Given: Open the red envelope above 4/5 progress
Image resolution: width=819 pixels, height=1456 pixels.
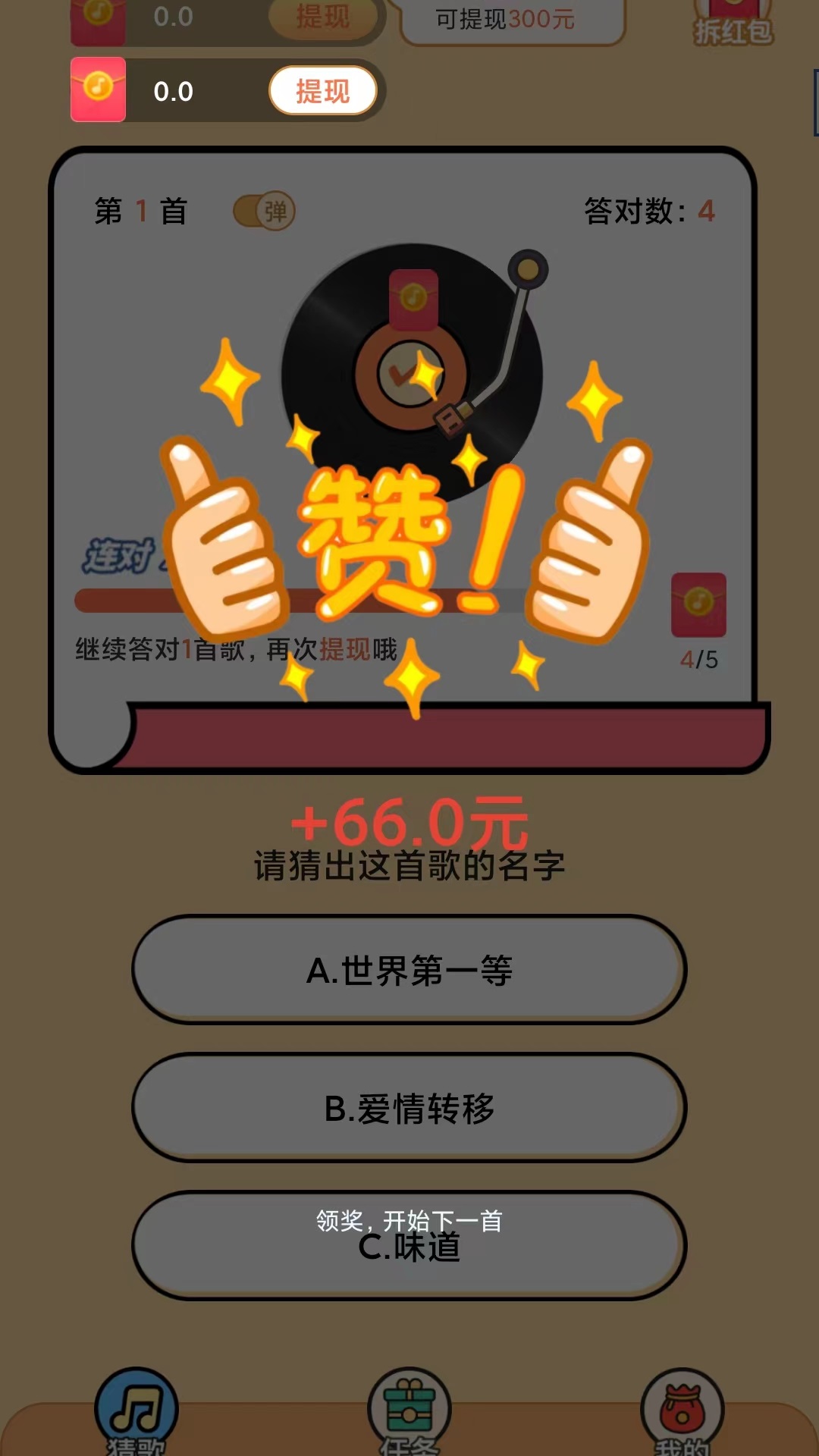Looking at the screenshot, I should (x=698, y=604).
